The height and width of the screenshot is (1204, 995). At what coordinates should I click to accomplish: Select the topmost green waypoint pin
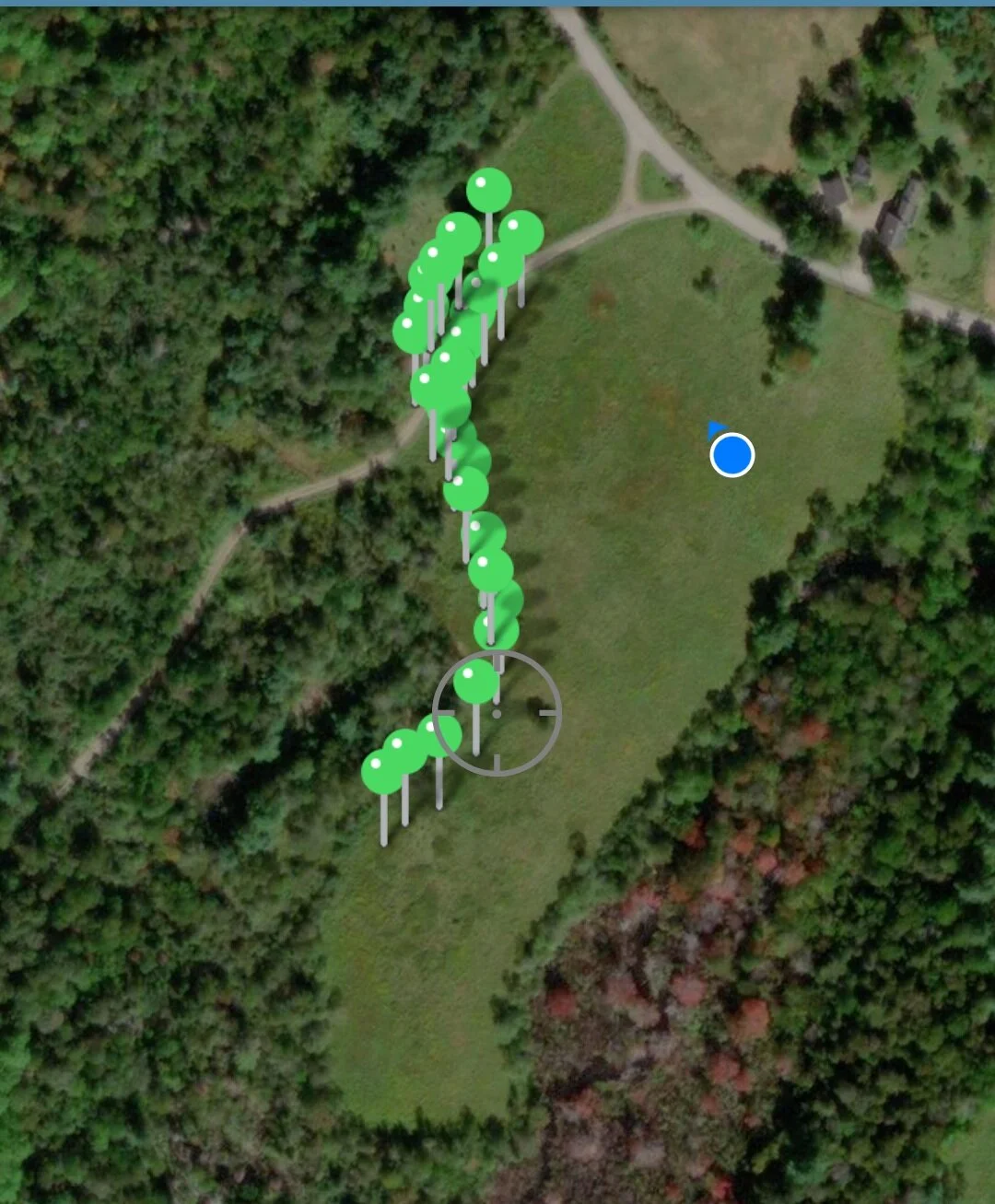[x=489, y=191]
